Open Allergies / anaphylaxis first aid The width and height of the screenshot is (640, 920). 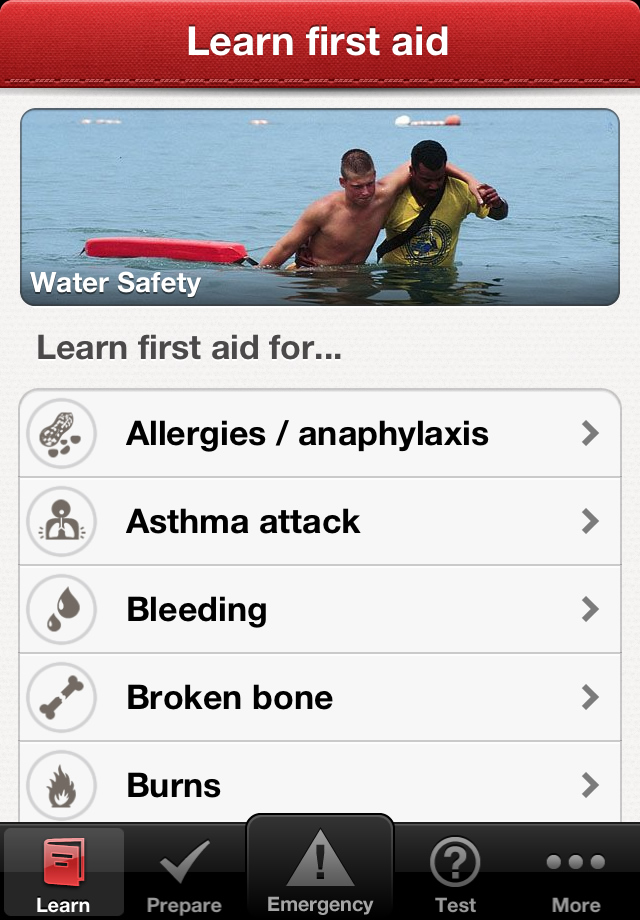pos(320,434)
